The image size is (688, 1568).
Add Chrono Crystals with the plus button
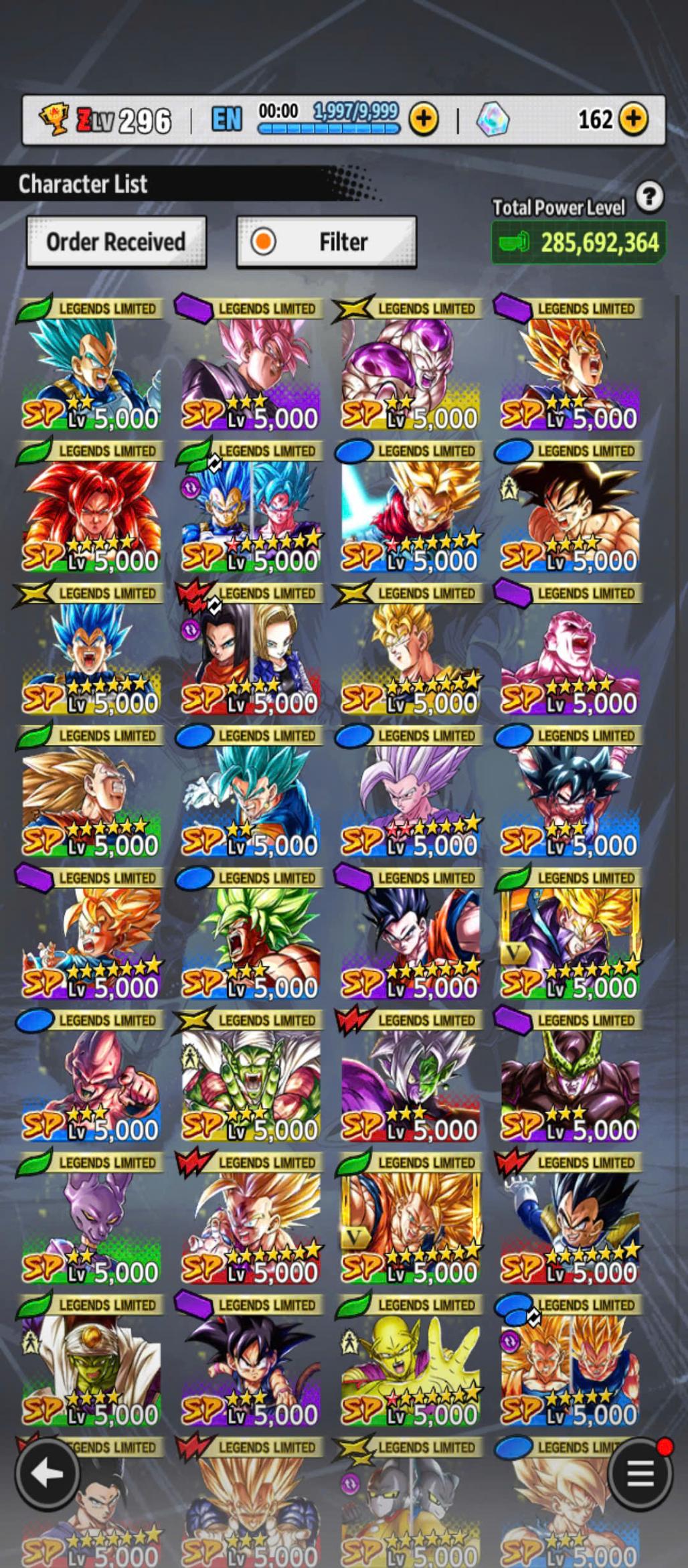(633, 120)
